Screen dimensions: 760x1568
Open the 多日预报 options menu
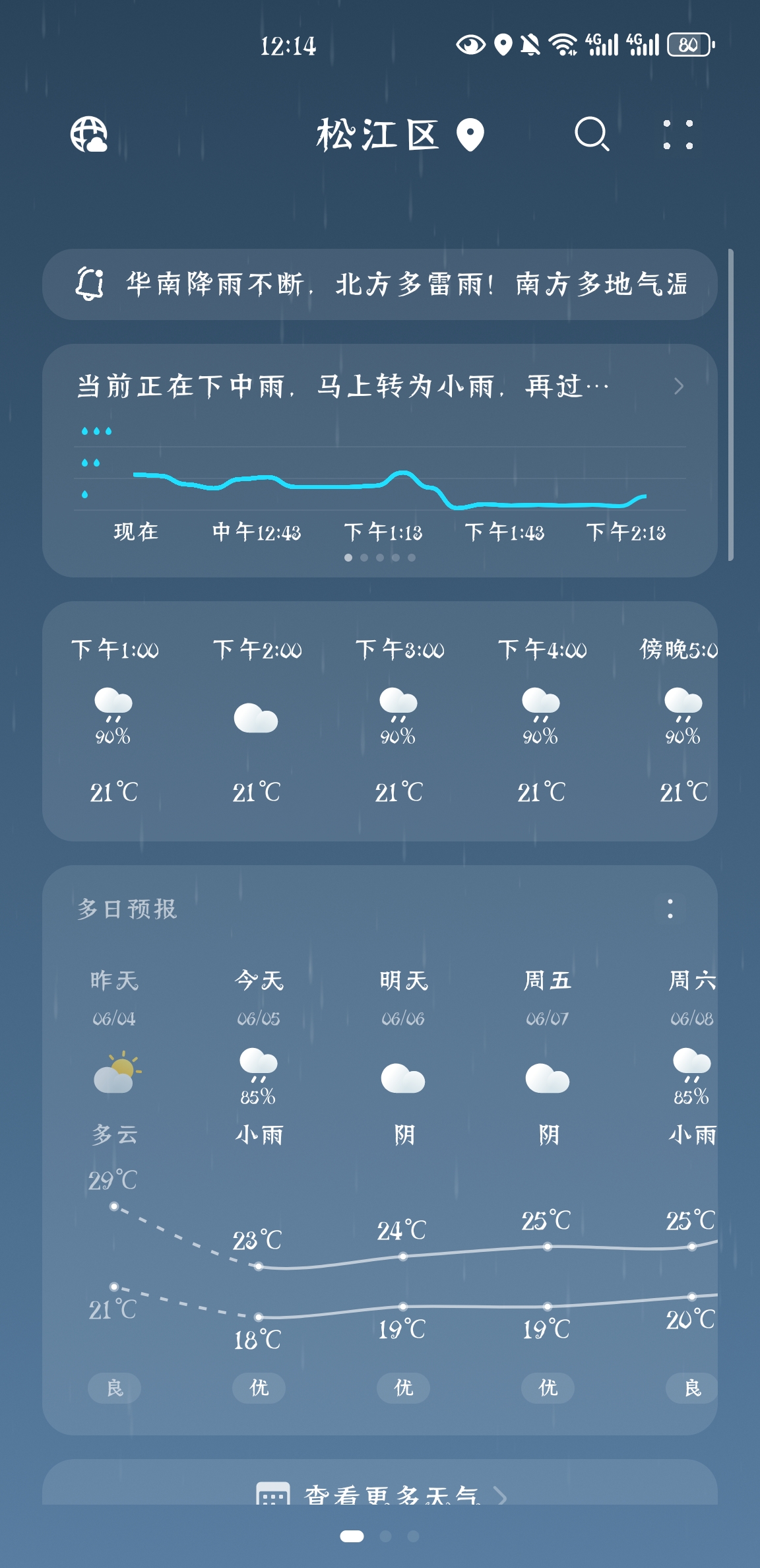coord(670,909)
